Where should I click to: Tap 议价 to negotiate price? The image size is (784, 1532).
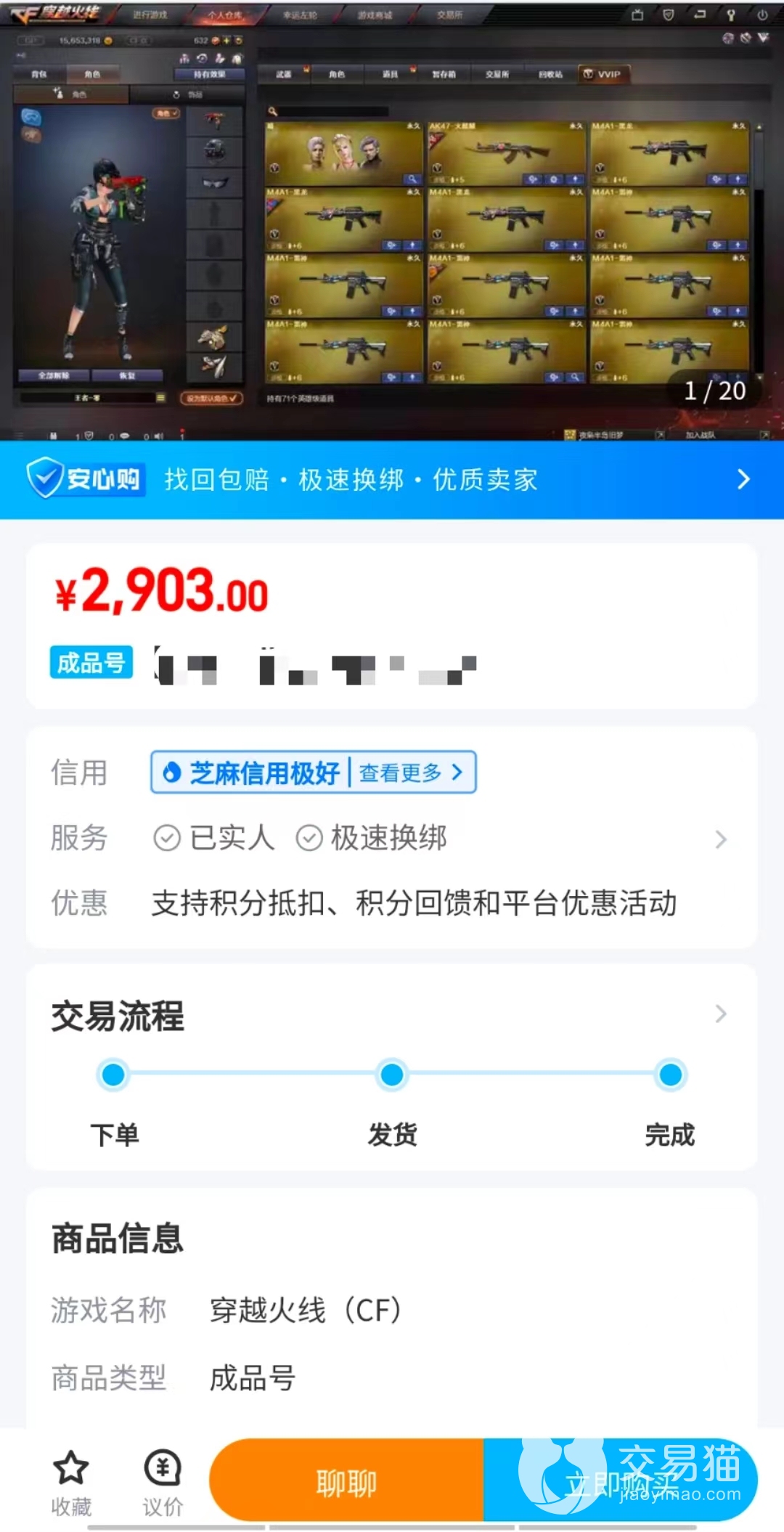(163, 1483)
